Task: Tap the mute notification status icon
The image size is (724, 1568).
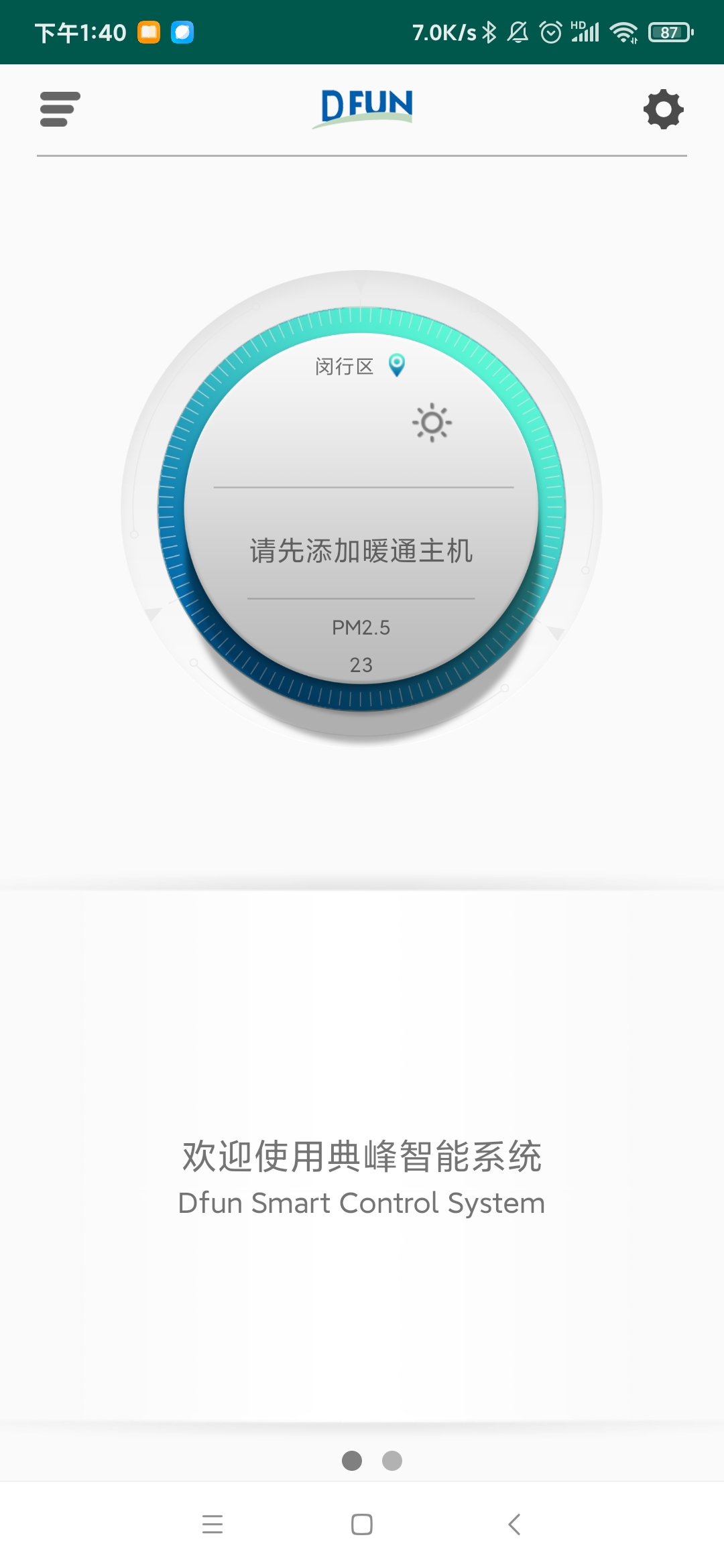Action: (x=518, y=31)
